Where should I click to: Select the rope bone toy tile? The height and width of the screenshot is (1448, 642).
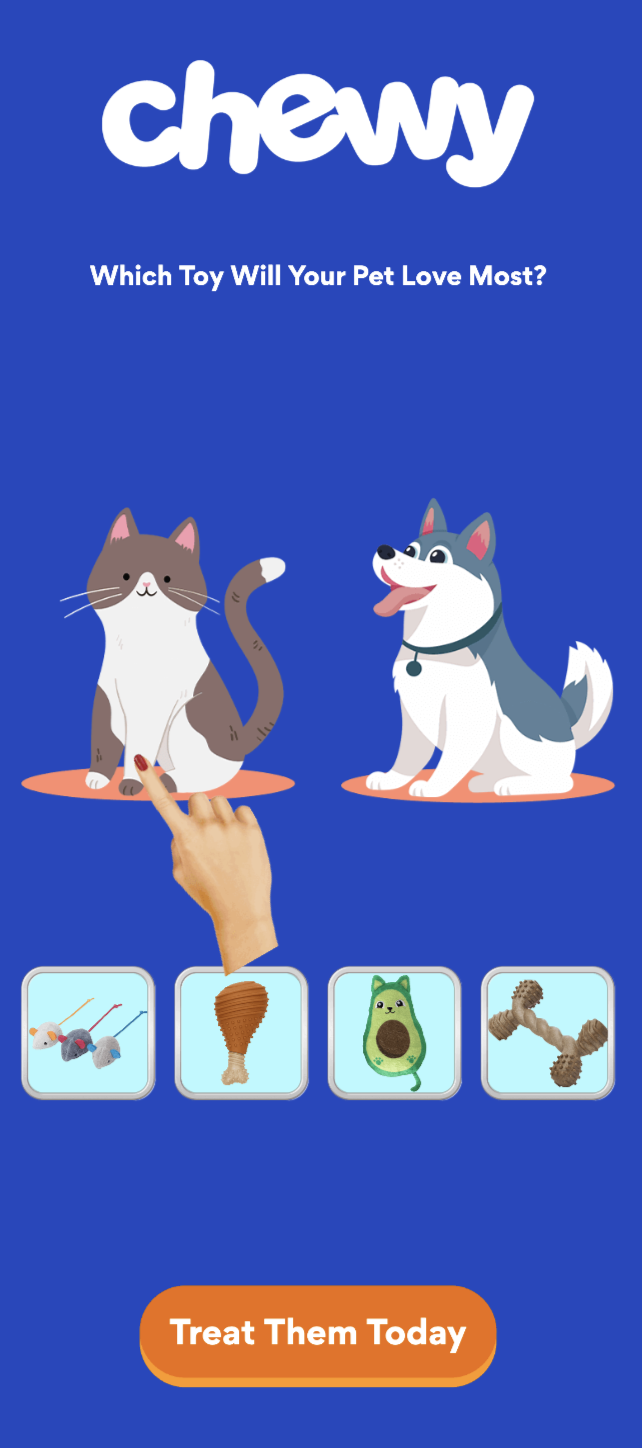pyautogui.click(x=547, y=1033)
